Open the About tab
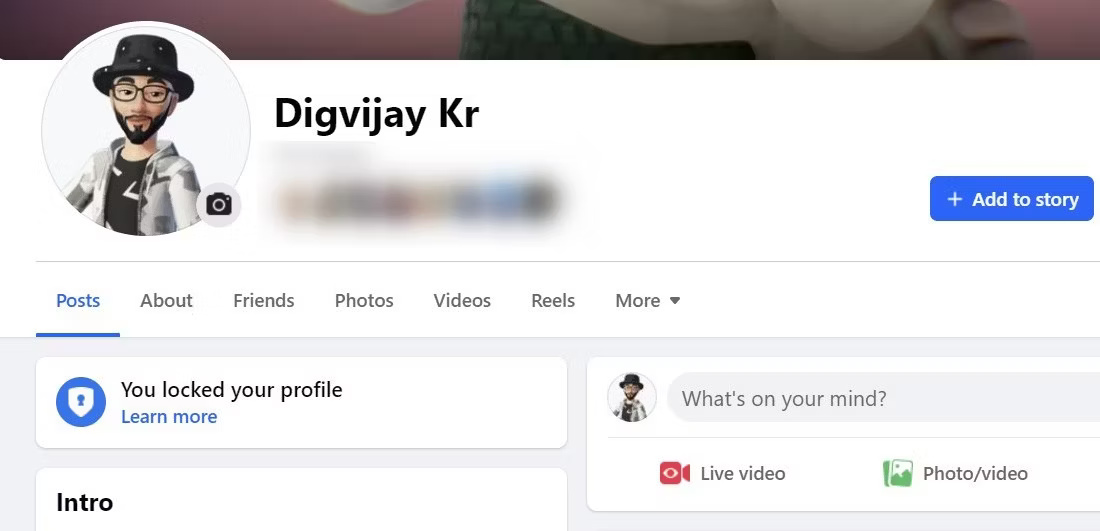The height and width of the screenshot is (531, 1100). click(x=166, y=300)
